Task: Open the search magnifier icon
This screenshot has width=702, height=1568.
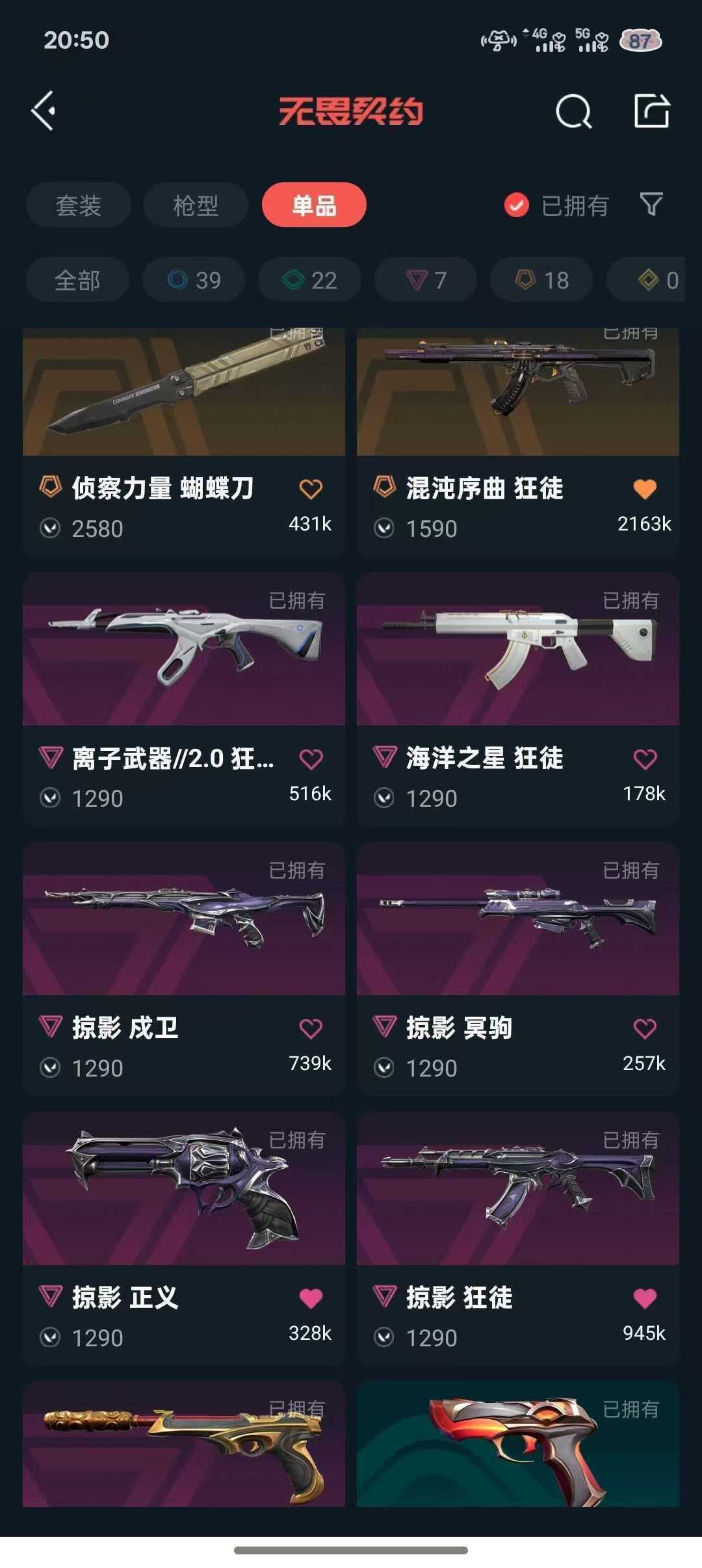Action: pos(573,112)
